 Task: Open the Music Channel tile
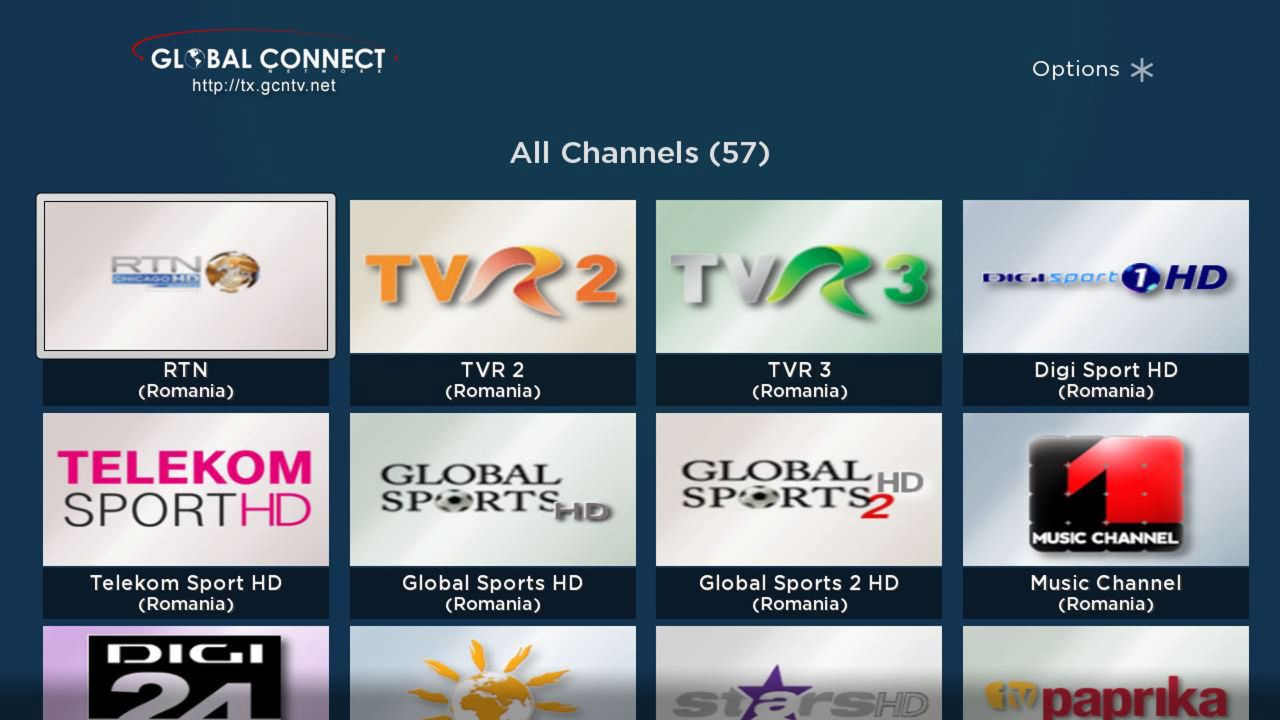pyautogui.click(x=1105, y=489)
